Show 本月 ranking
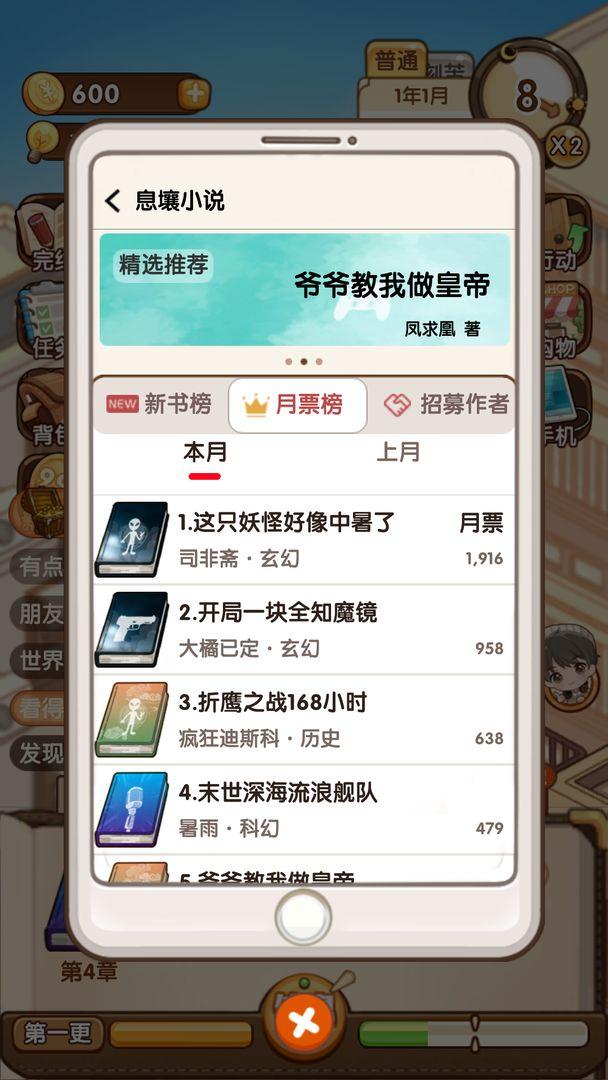Viewport: 608px width, 1080px height. [205, 452]
